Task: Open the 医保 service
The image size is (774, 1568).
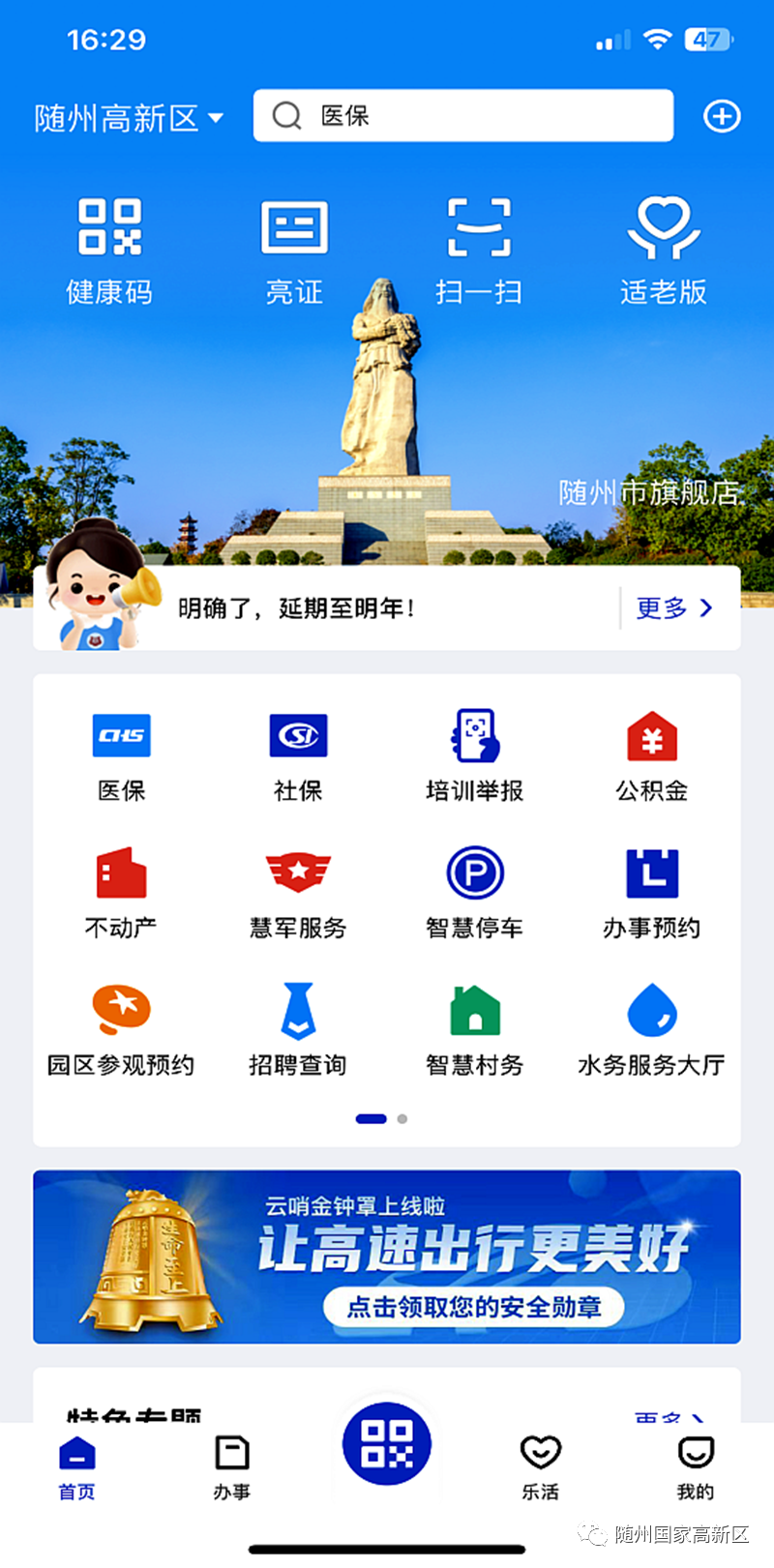Action: coord(121,757)
